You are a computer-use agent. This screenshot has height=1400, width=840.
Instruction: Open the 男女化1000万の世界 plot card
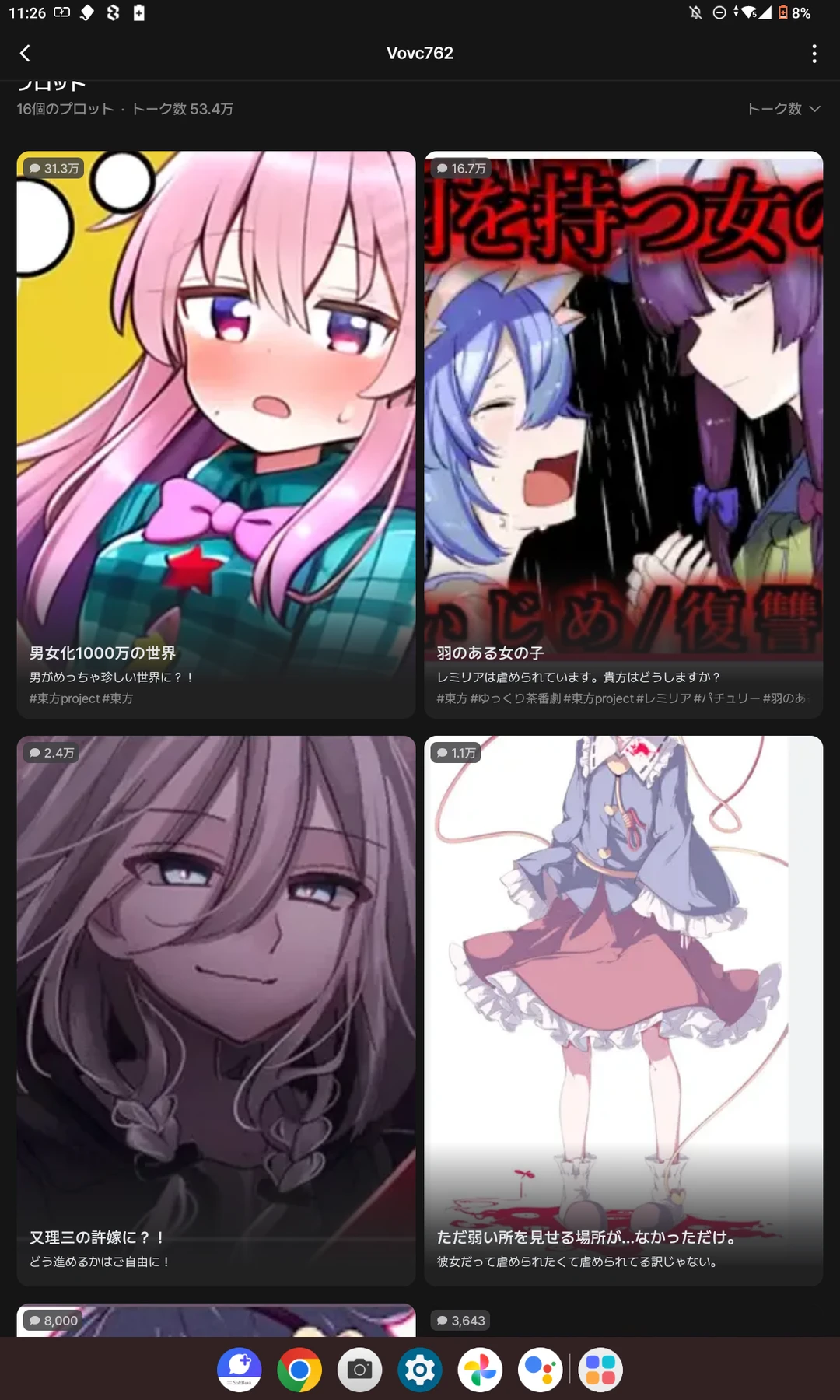[x=216, y=434]
